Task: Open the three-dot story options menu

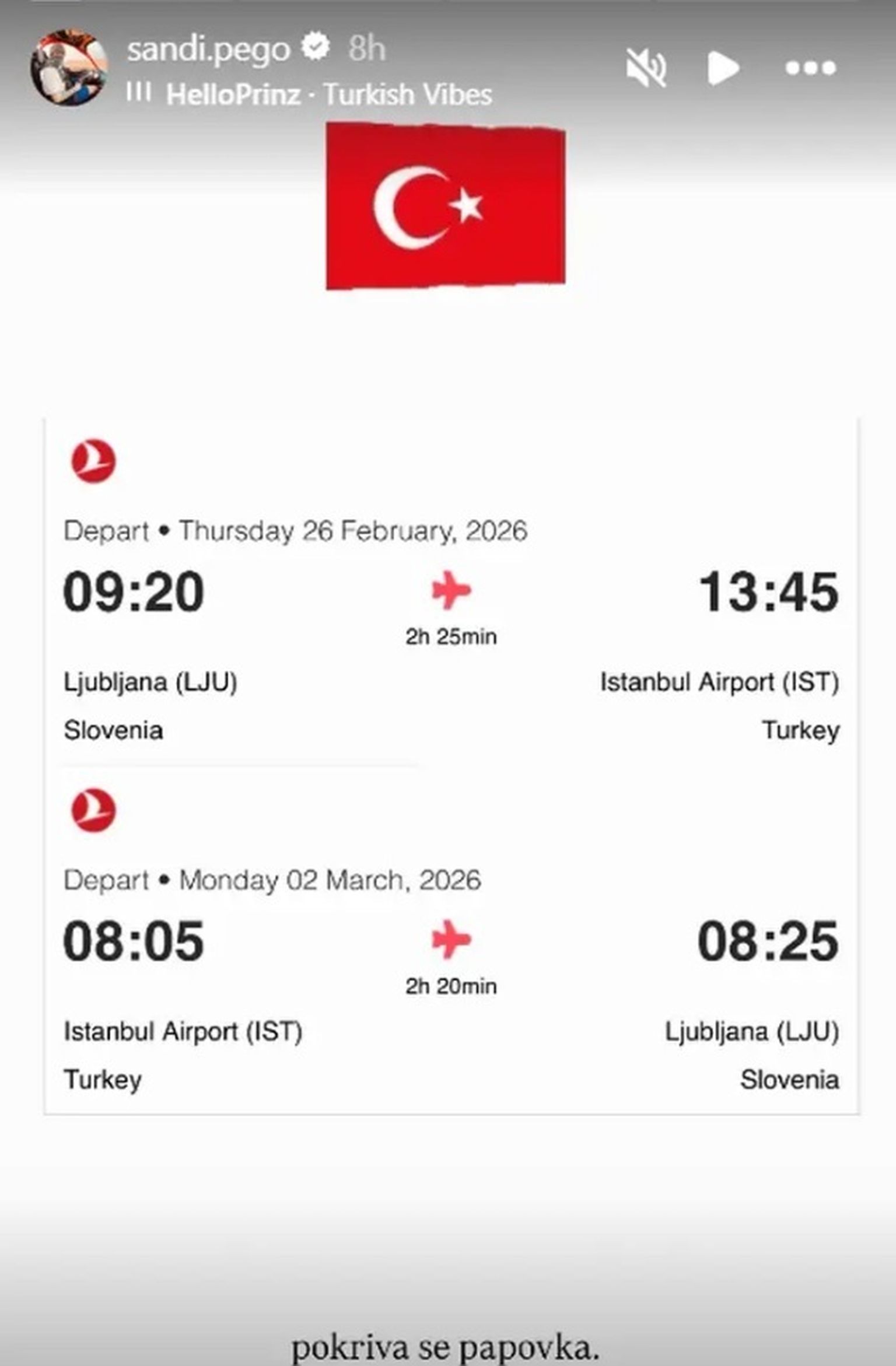Action: coord(810,68)
